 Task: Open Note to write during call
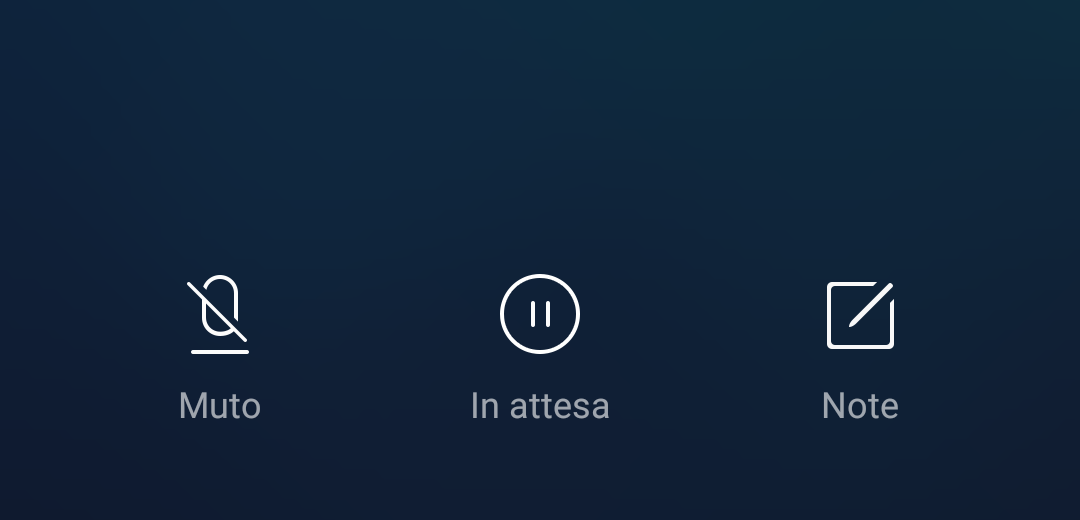pos(860,315)
